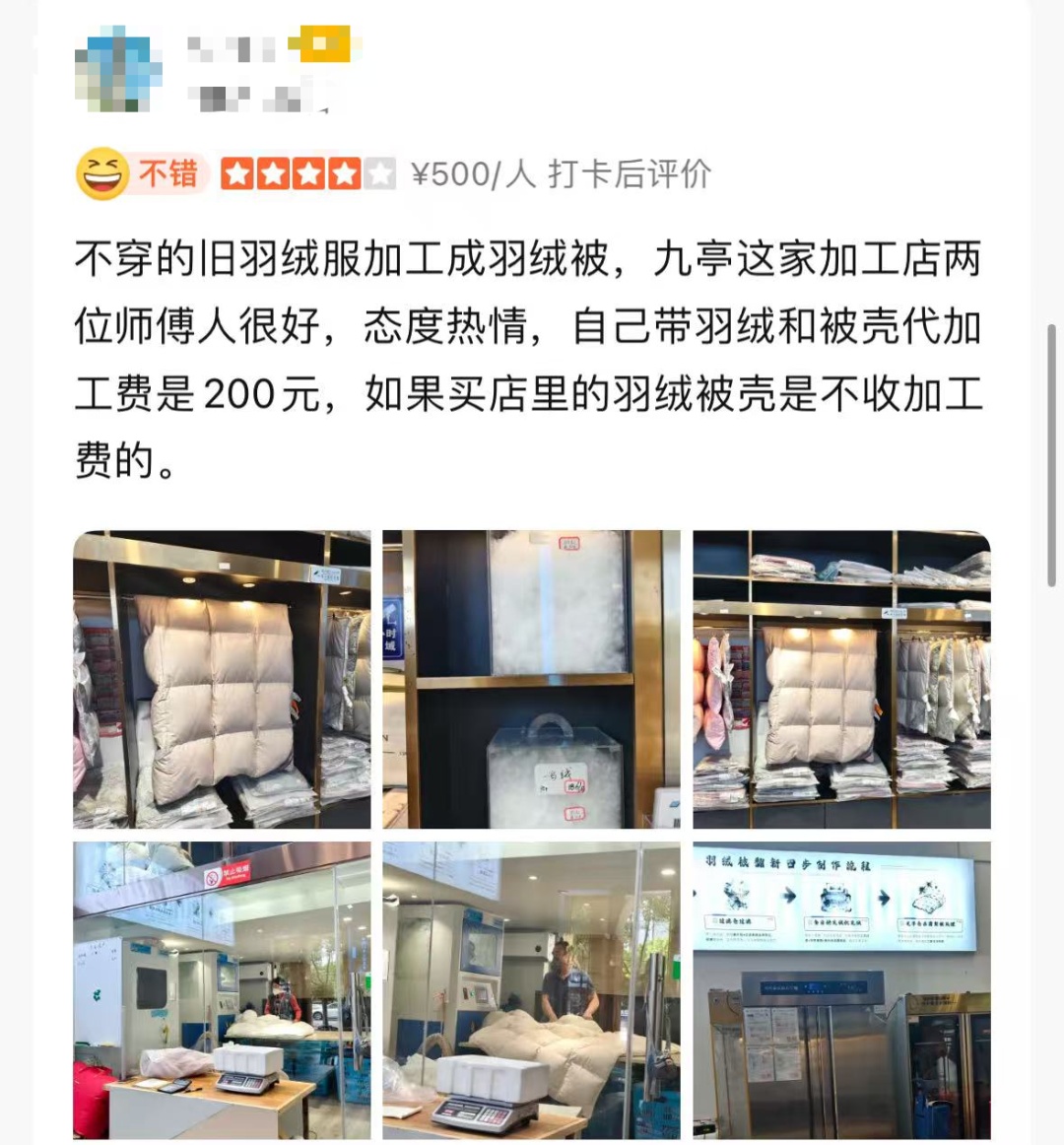
Task: View the photo of down filling boxes
Action: (531, 679)
